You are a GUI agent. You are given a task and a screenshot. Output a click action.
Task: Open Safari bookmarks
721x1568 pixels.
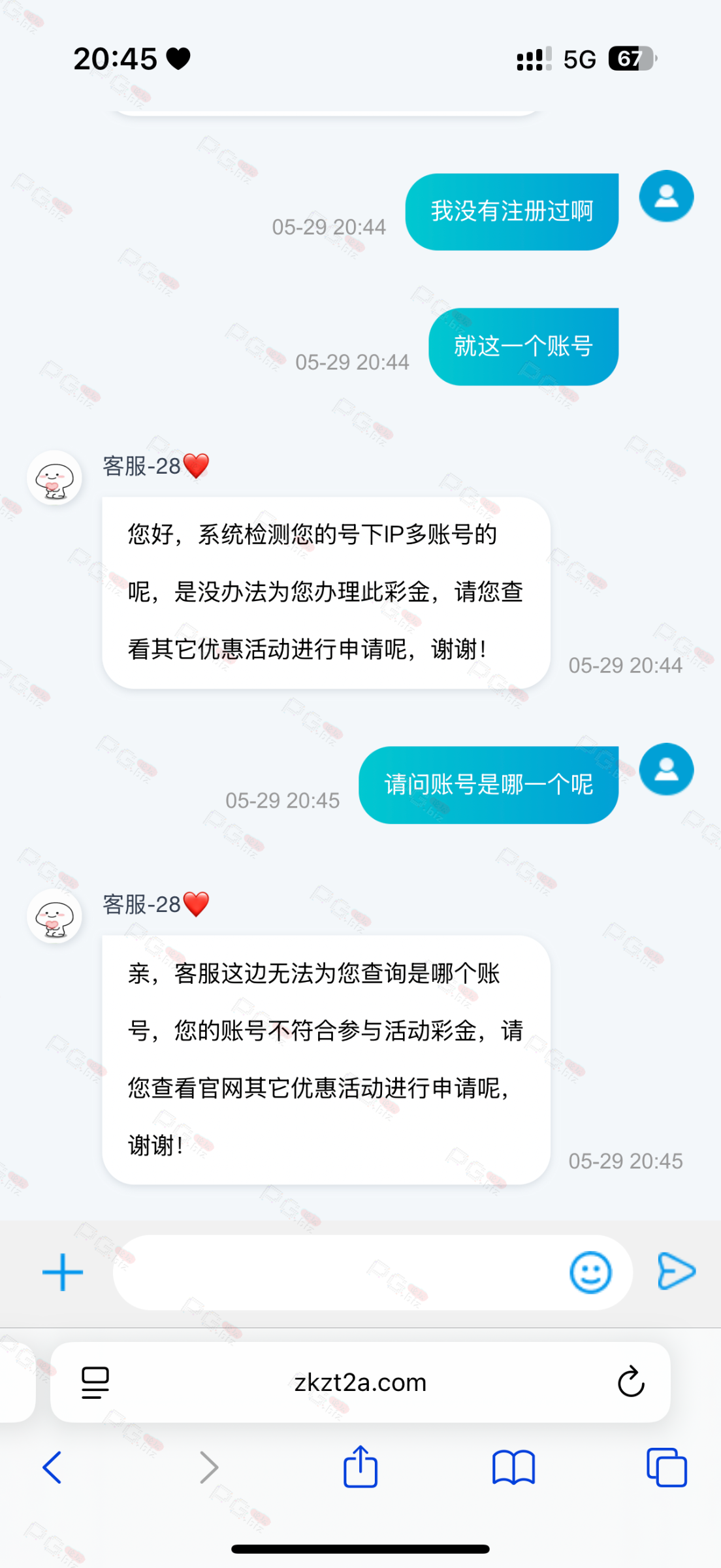click(513, 1467)
